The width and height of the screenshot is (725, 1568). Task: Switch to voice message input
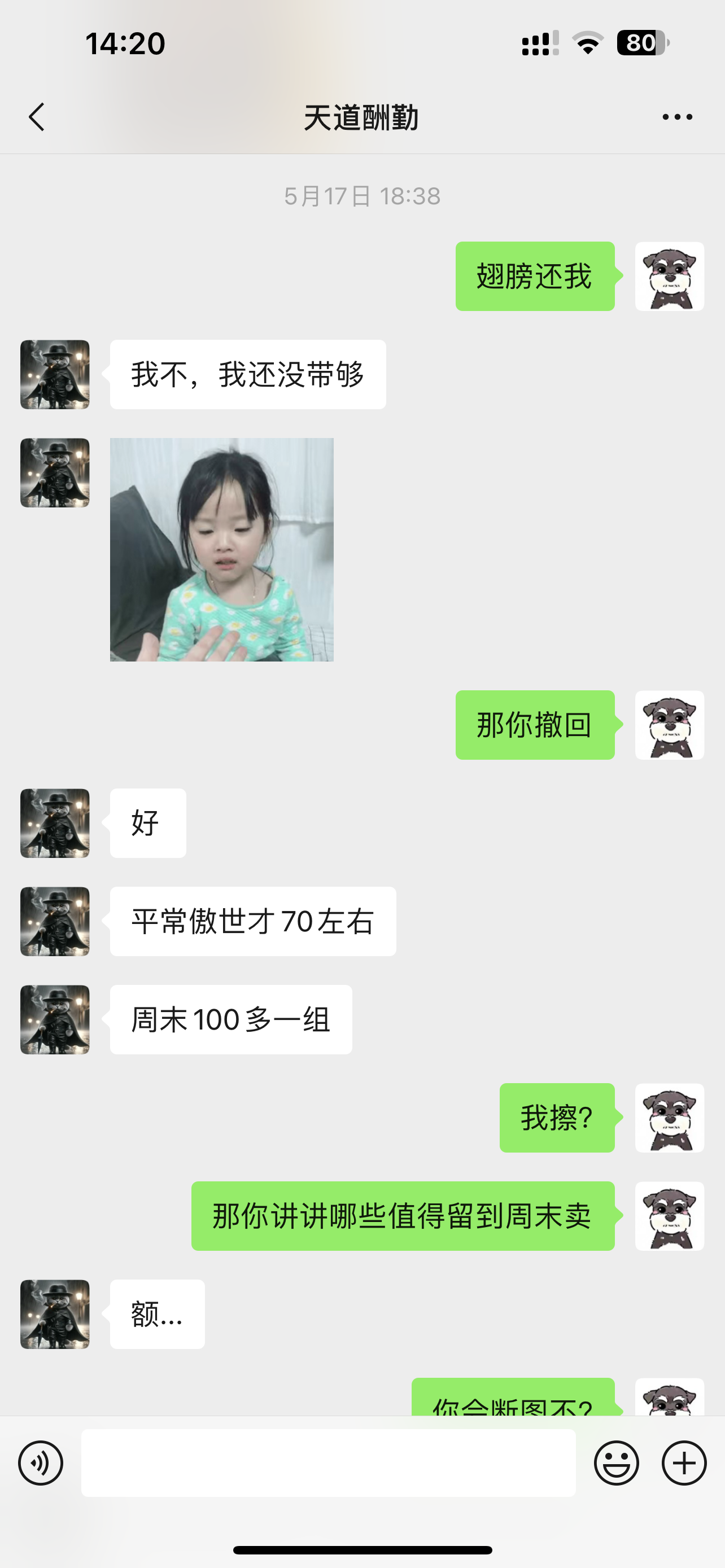[x=41, y=1462]
